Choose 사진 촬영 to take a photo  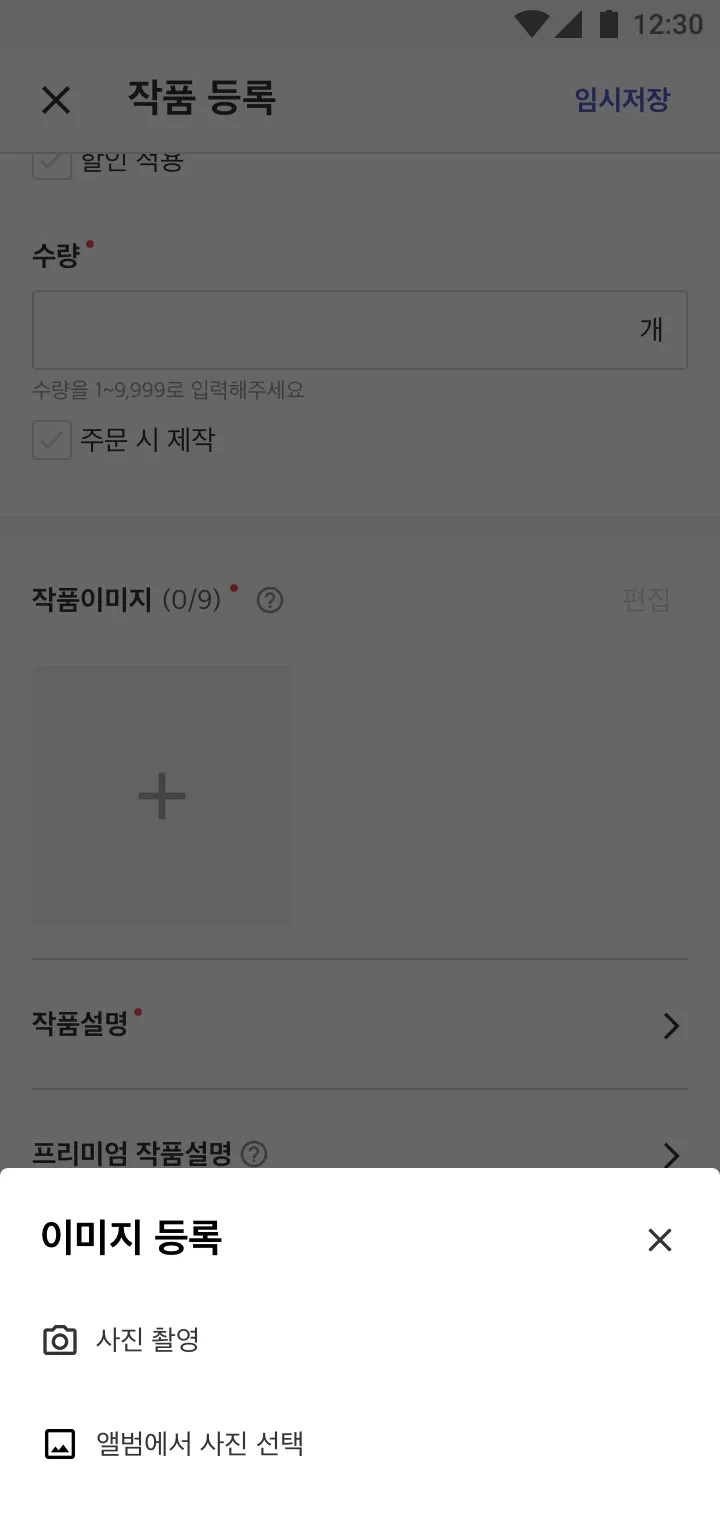pyautogui.click(x=360, y=1340)
